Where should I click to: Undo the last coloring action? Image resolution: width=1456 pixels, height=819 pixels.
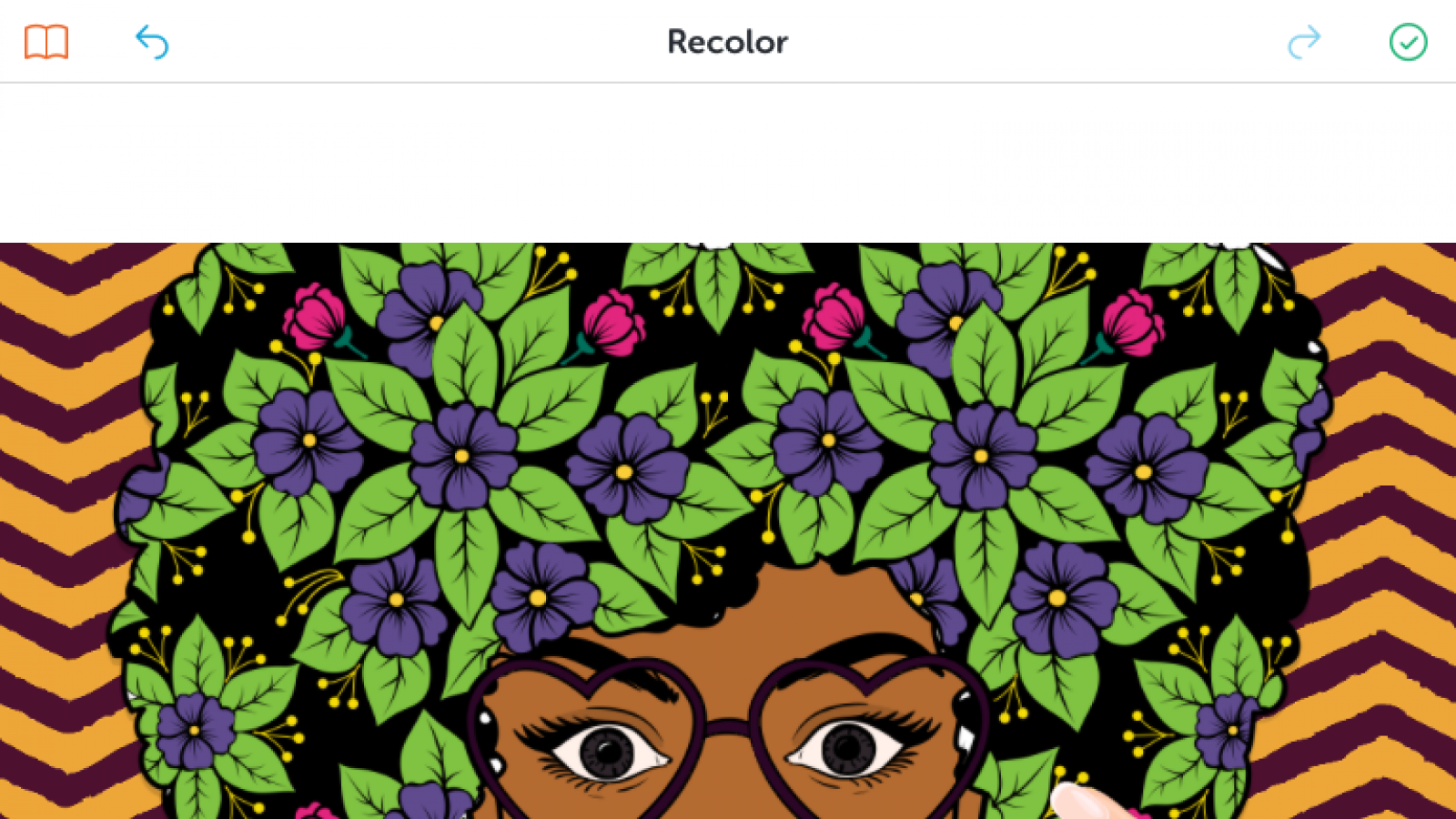click(152, 42)
